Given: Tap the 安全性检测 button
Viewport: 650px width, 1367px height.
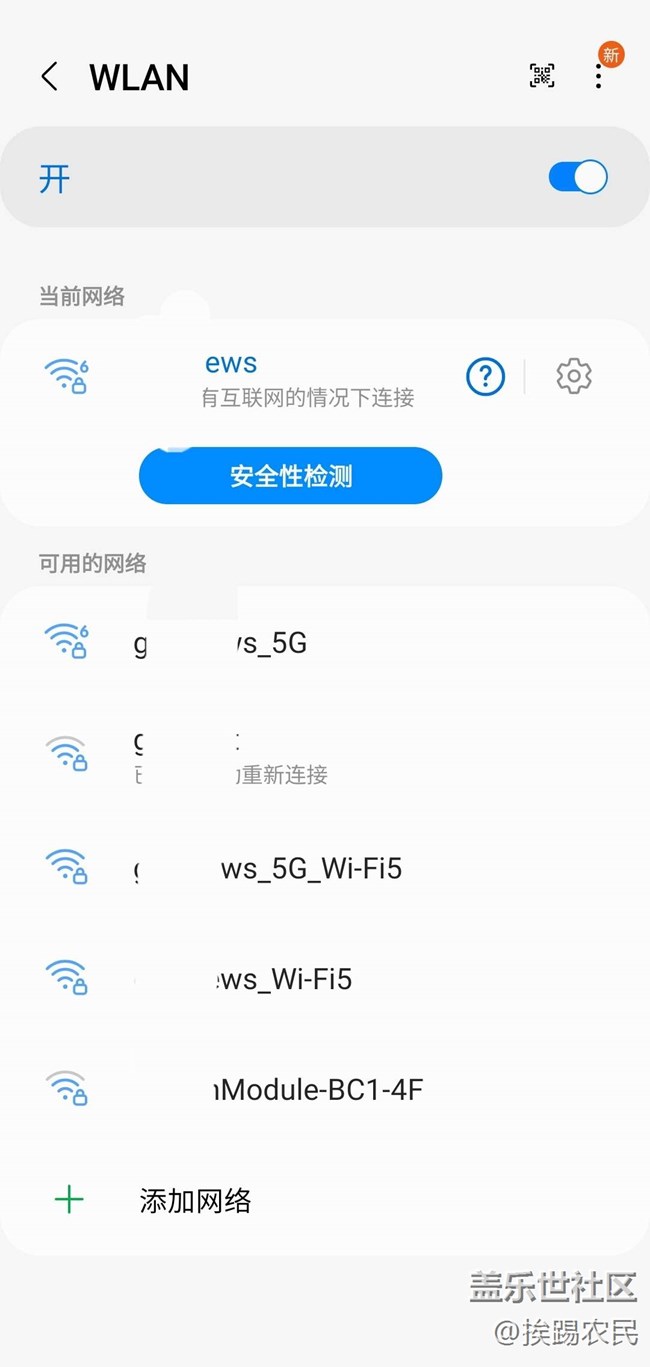Looking at the screenshot, I should [x=290, y=476].
